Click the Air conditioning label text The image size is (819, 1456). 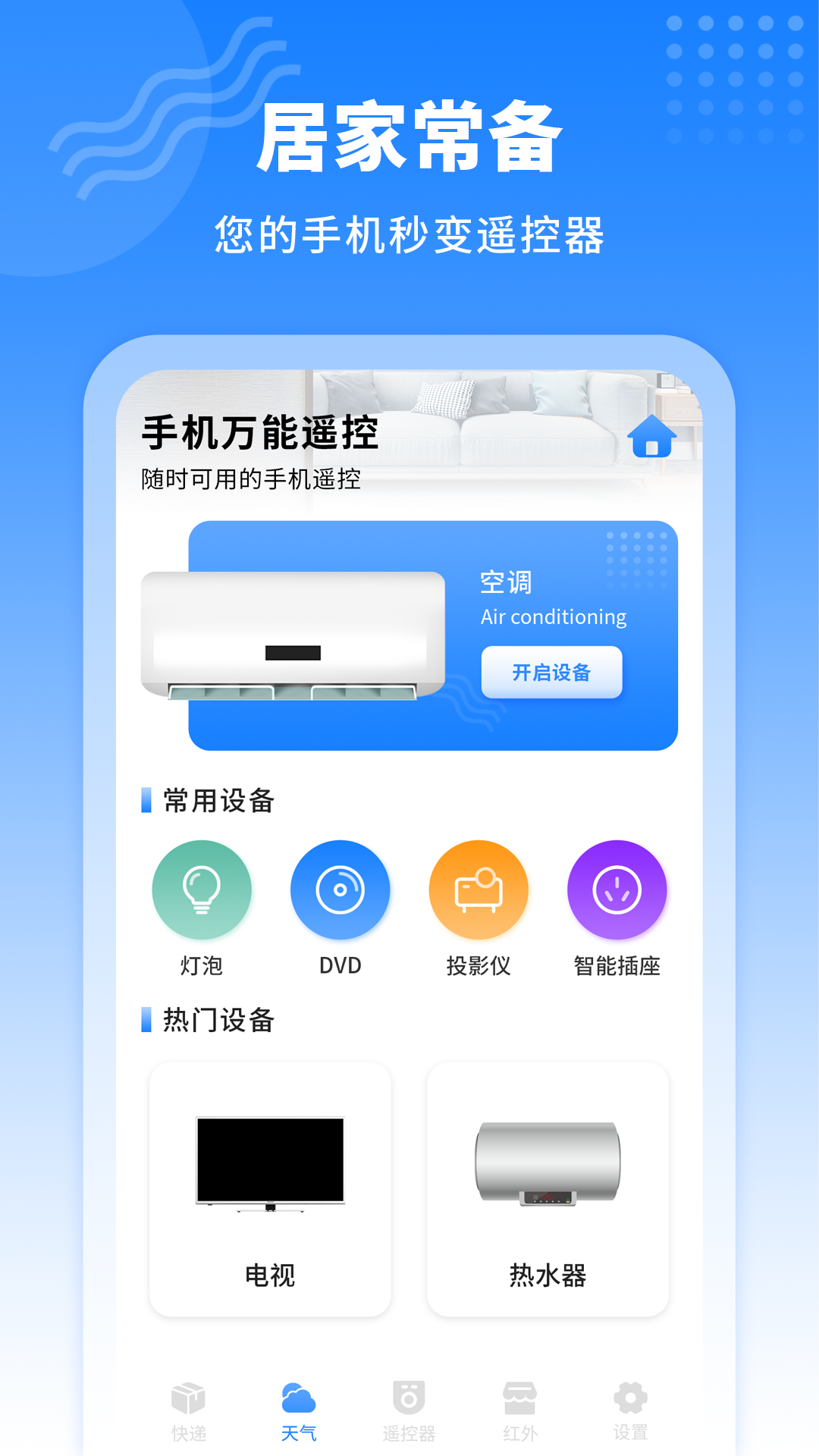[551, 617]
